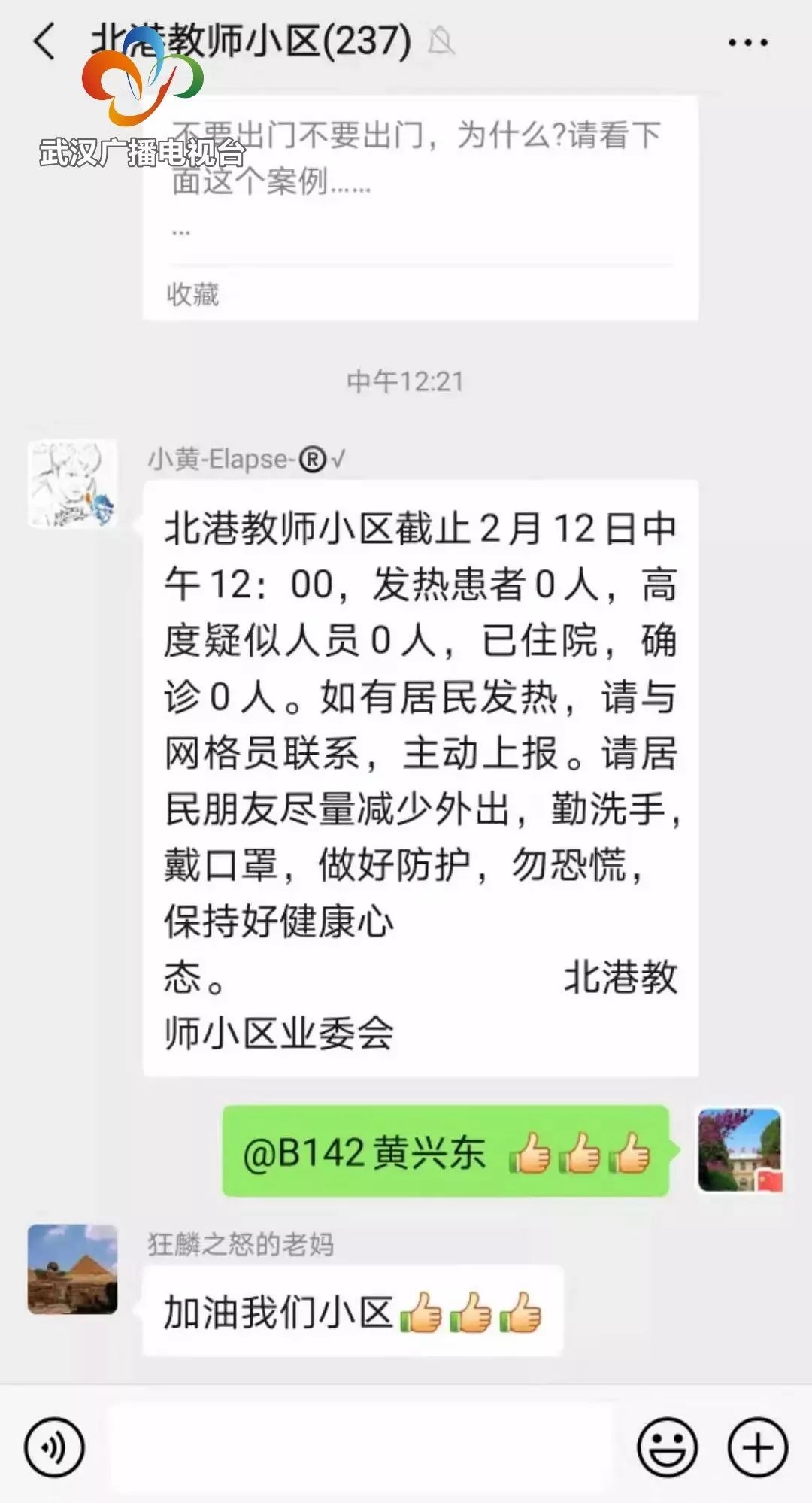812x1503 pixels.
Task: Open my own avatar beside the green message
Action: (741, 1149)
